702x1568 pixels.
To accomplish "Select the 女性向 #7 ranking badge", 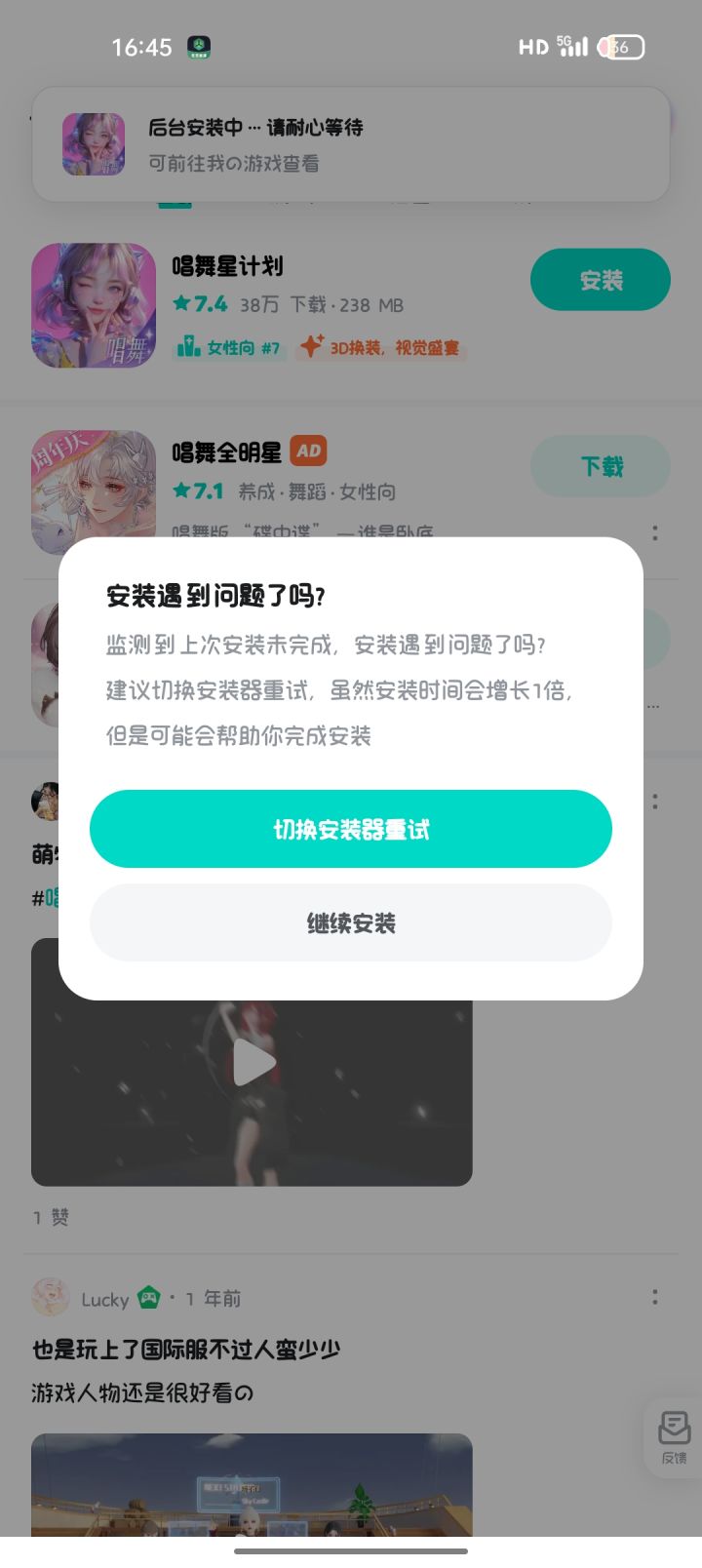I will 229,348.
